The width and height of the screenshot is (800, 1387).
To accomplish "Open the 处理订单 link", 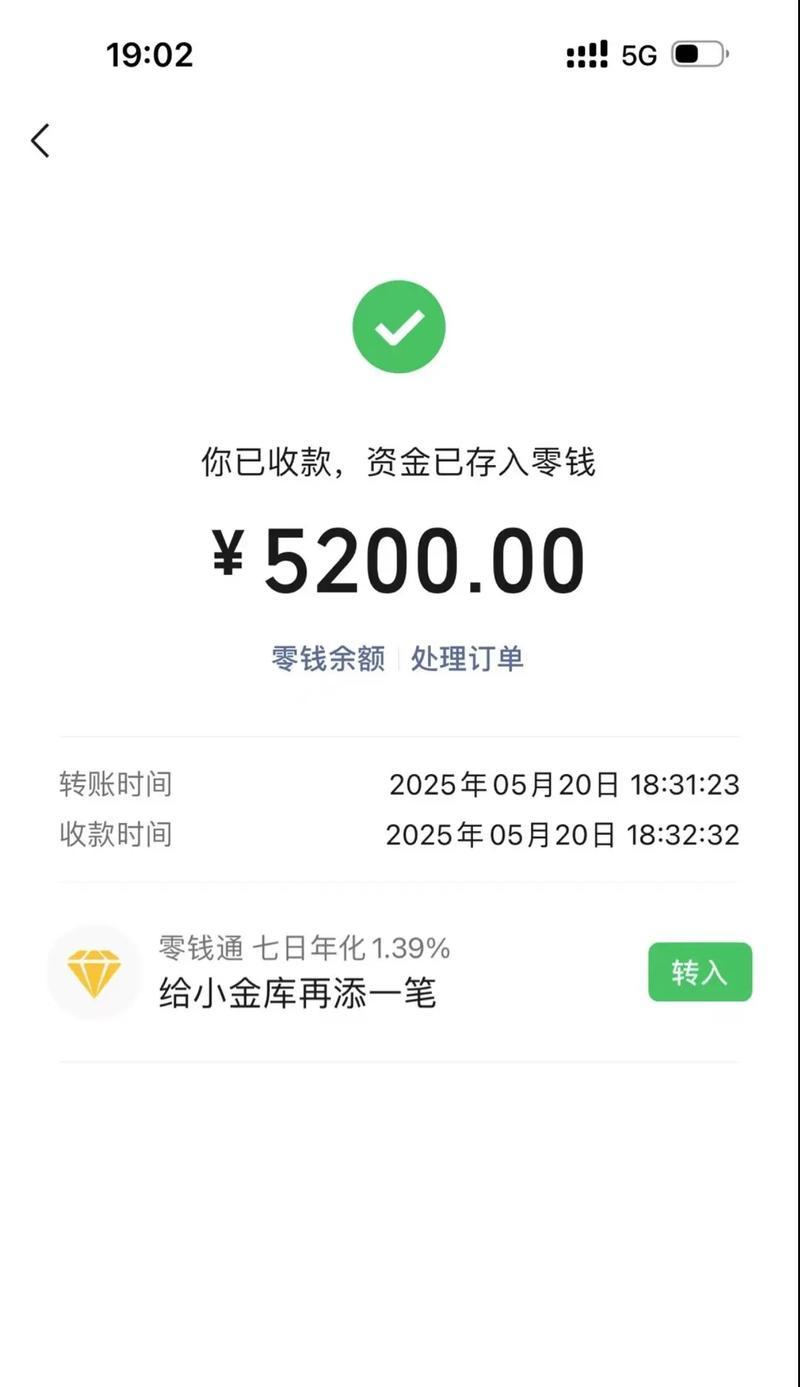I will pos(467,659).
